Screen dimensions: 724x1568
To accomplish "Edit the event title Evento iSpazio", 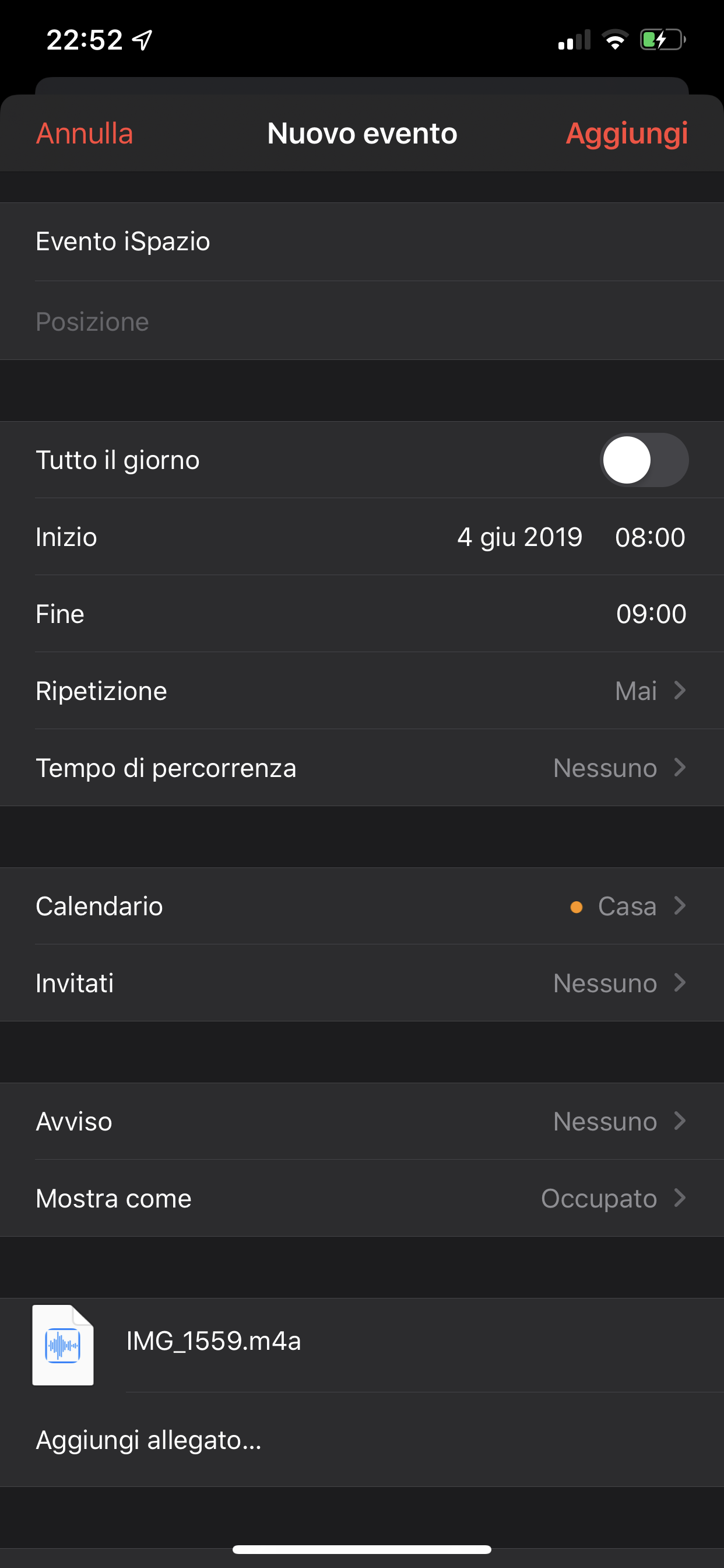I will click(x=362, y=242).
